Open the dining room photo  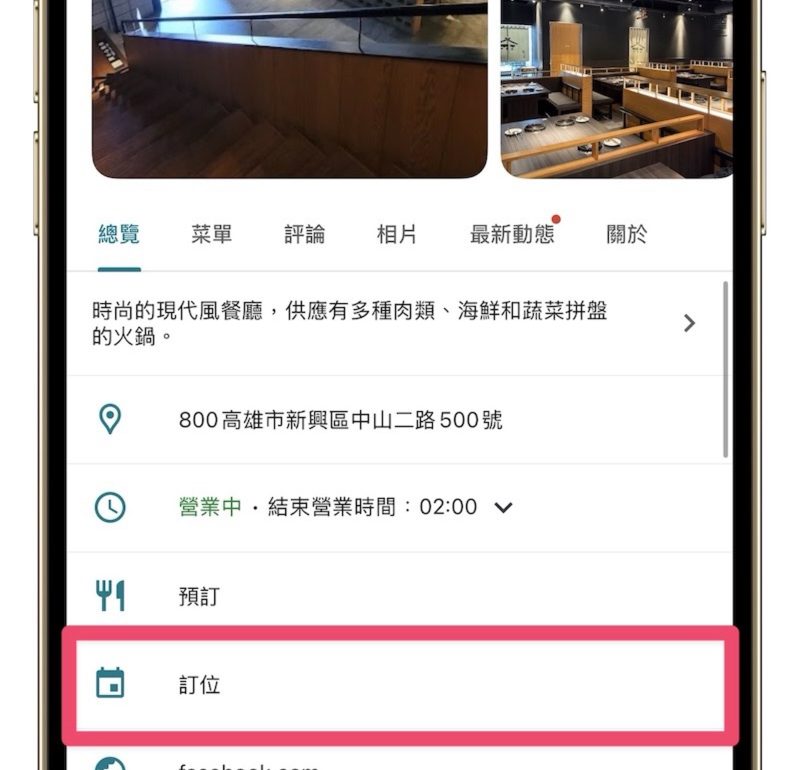click(616, 90)
